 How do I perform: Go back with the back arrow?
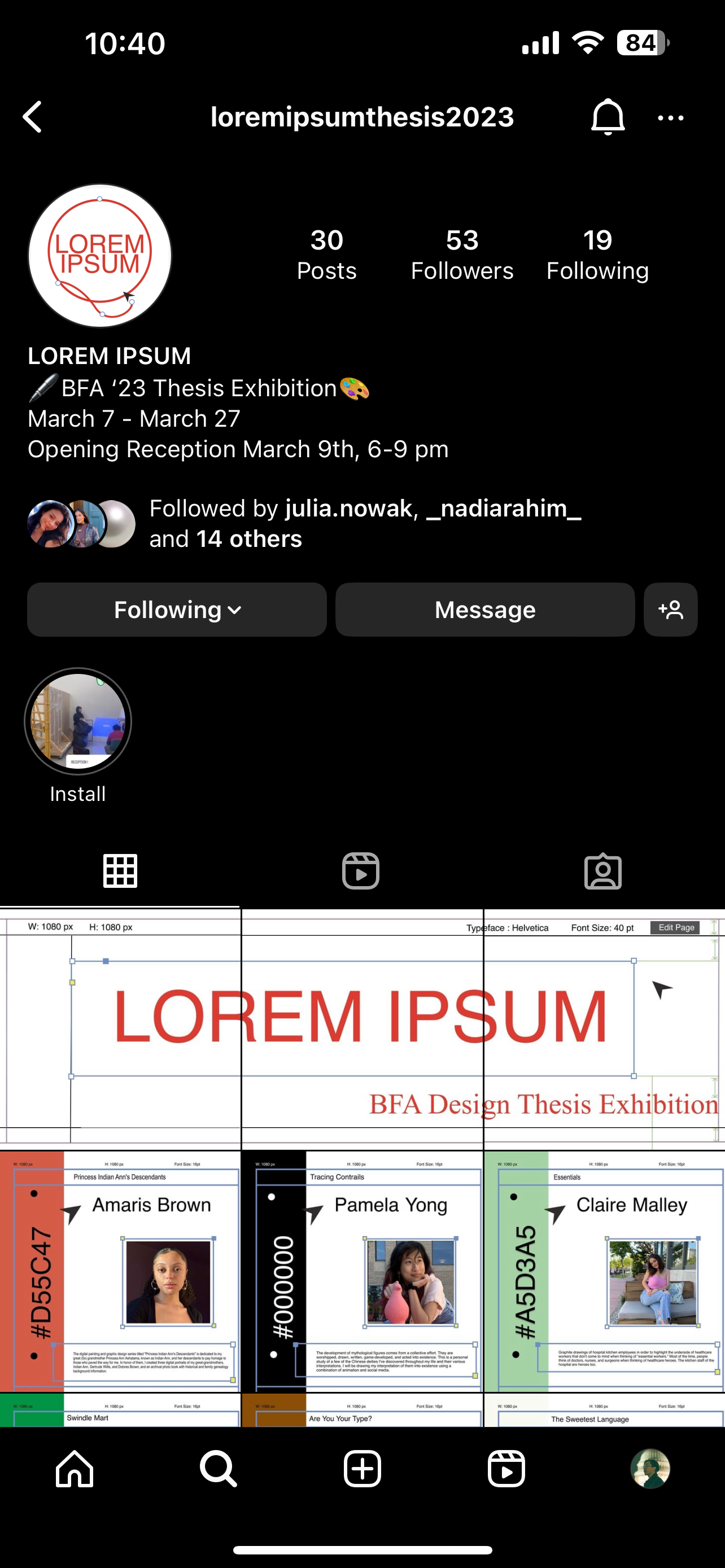tap(33, 117)
